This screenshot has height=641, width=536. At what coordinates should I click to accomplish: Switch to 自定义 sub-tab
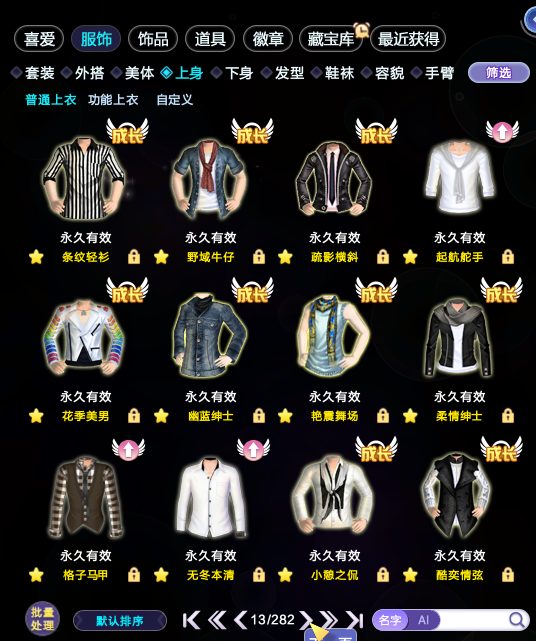[175, 99]
